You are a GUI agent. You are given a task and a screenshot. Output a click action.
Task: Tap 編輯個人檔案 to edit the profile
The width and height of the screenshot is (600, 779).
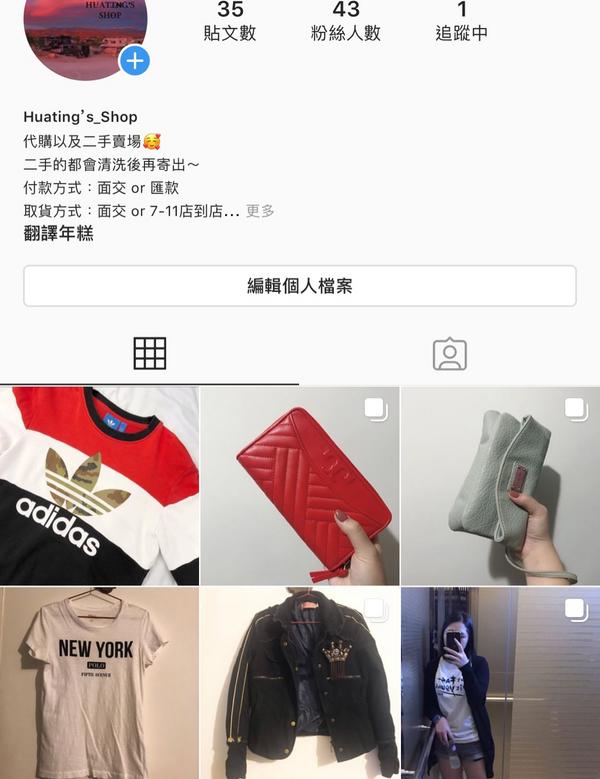300,286
